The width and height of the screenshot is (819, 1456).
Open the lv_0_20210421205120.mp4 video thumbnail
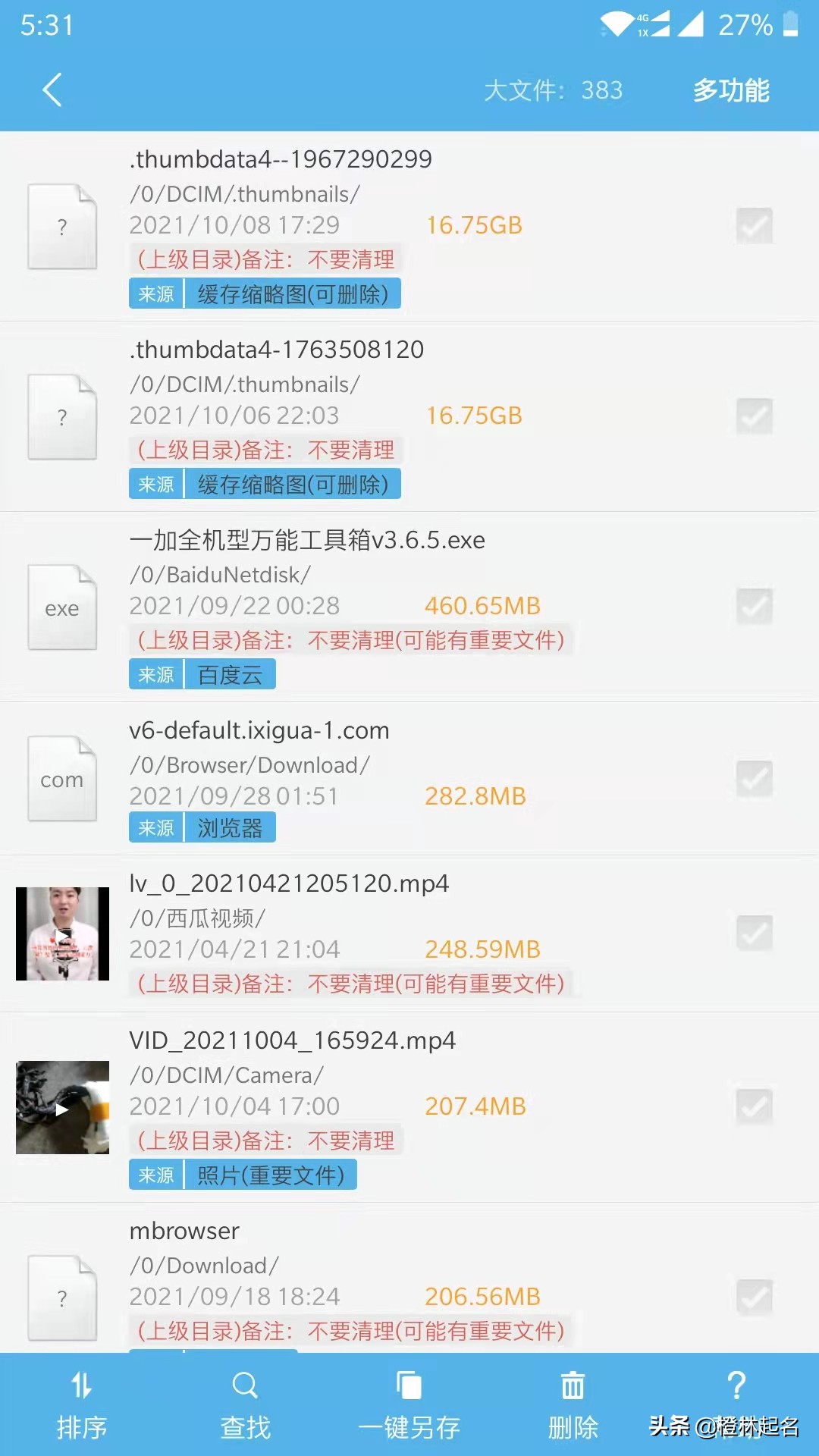coord(62,934)
